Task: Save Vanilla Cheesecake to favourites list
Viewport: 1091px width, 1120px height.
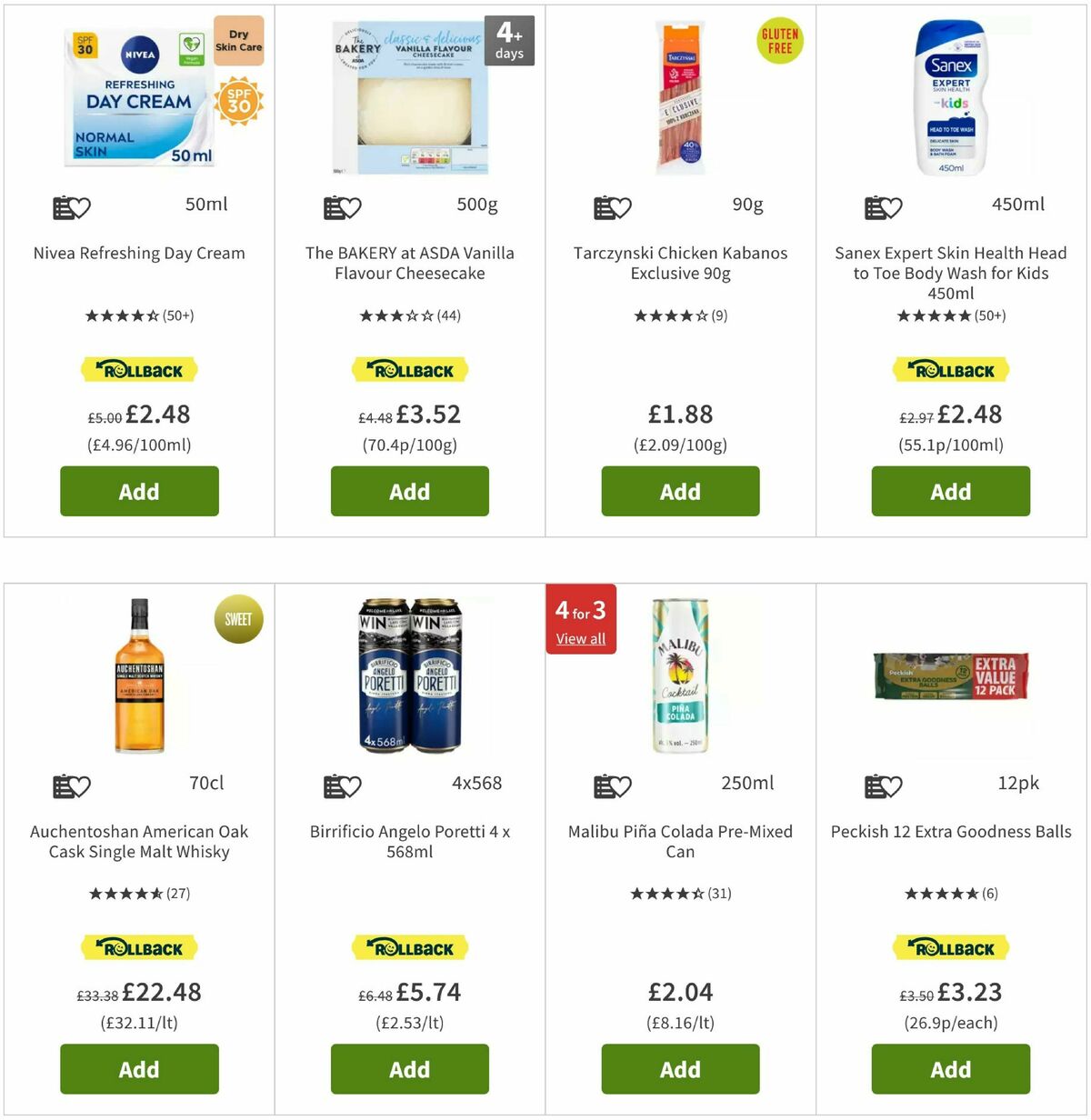Action: (x=343, y=208)
